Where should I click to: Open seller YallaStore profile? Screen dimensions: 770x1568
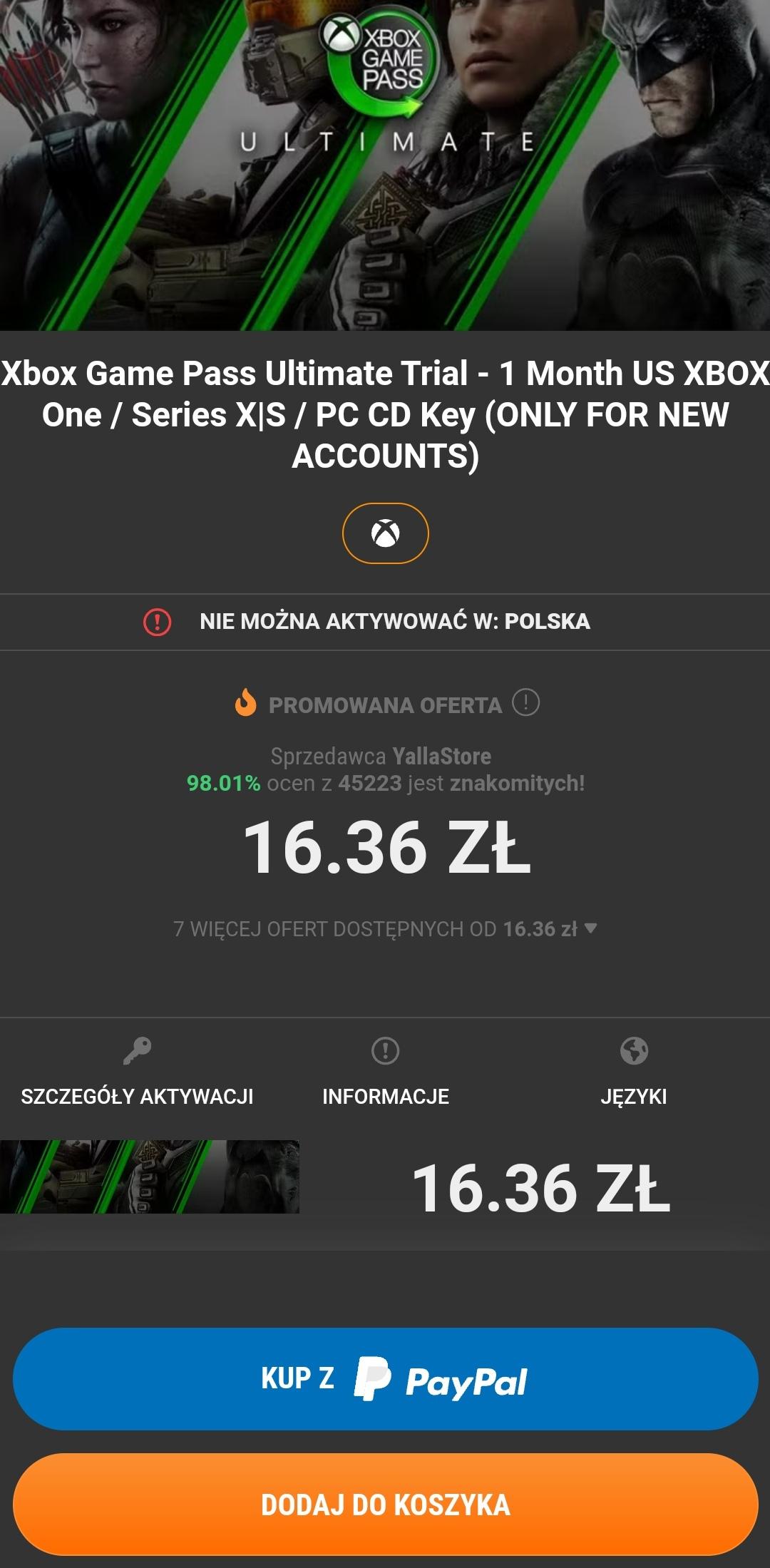click(441, 756)
